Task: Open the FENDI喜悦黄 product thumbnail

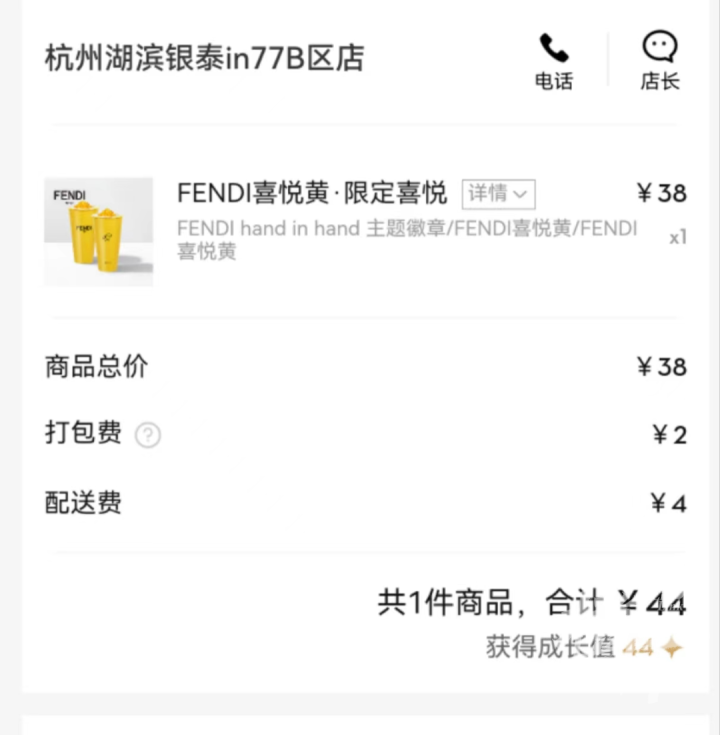Action: [x=98, y=231]
